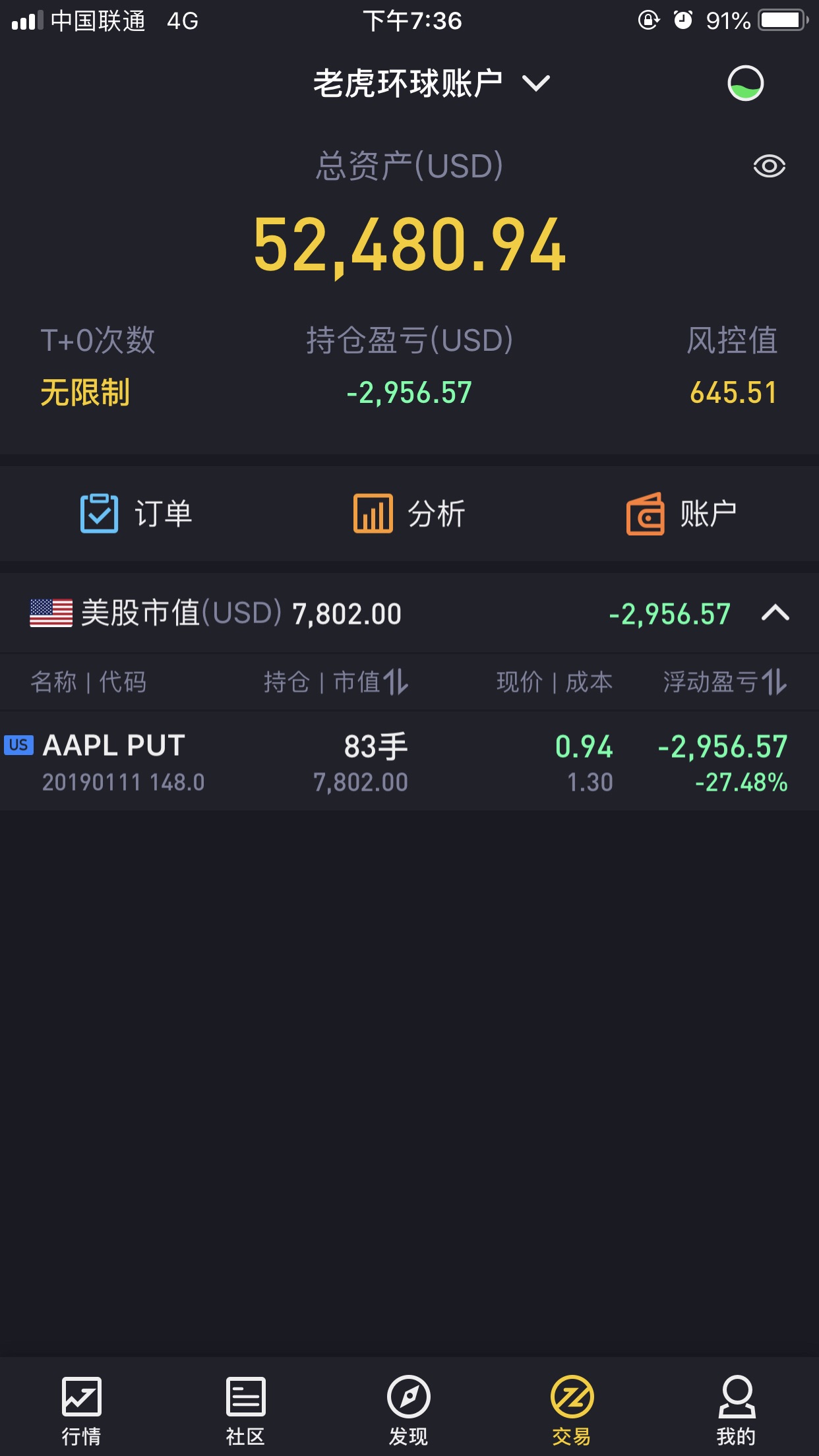Screen dimensions: 819x1456
Task: Hide total assets with the eye icon
Action: [769, 166]
